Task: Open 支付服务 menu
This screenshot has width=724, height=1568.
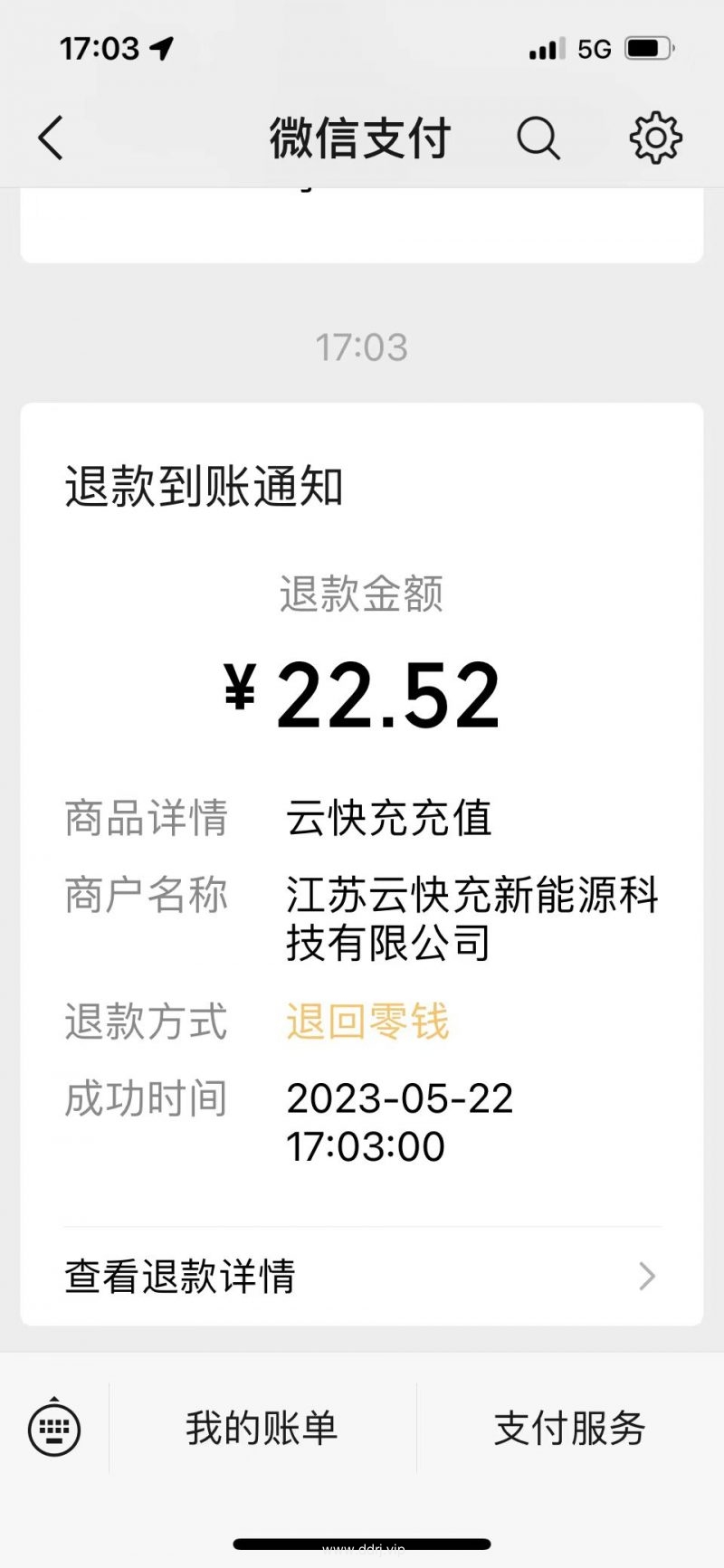Action: 570,1428
